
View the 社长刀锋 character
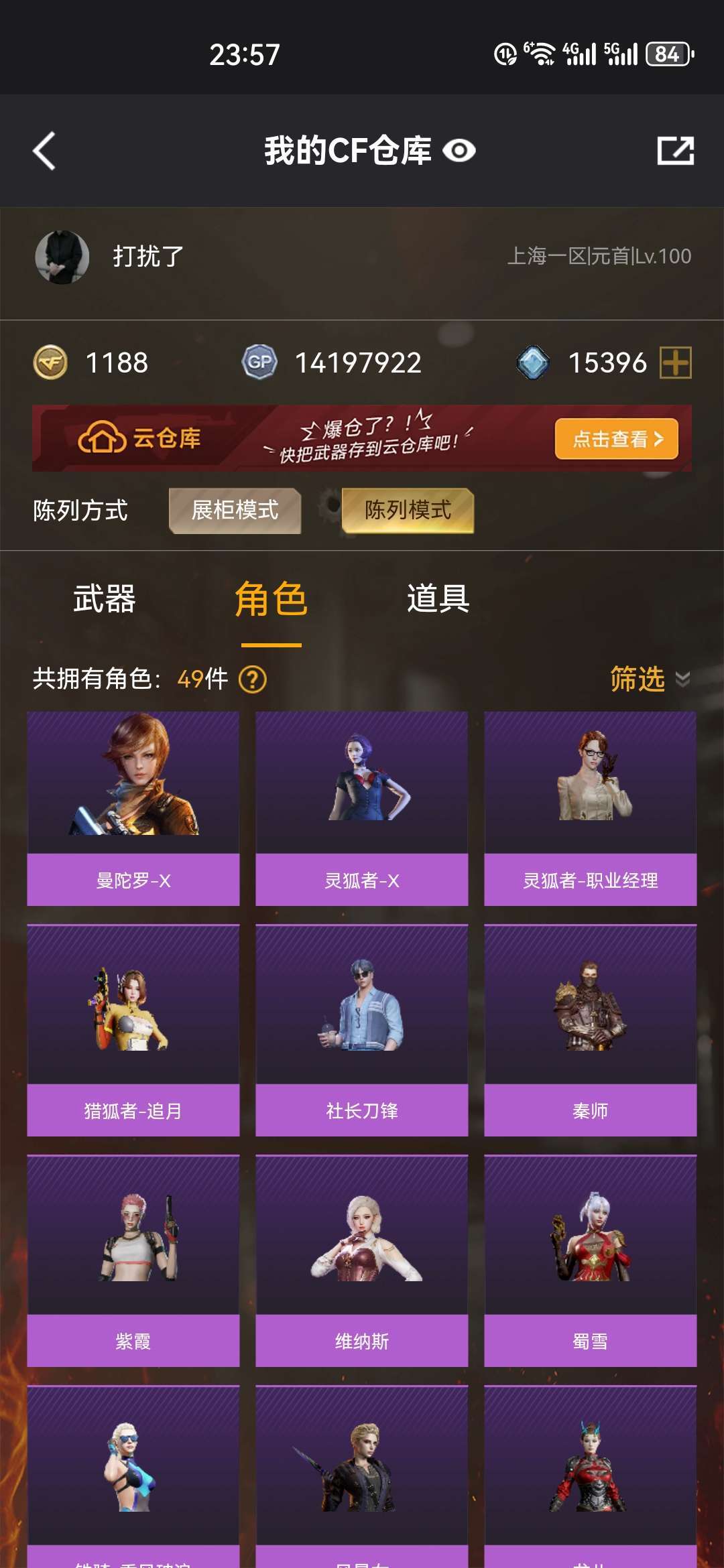tap(362, 1031)
